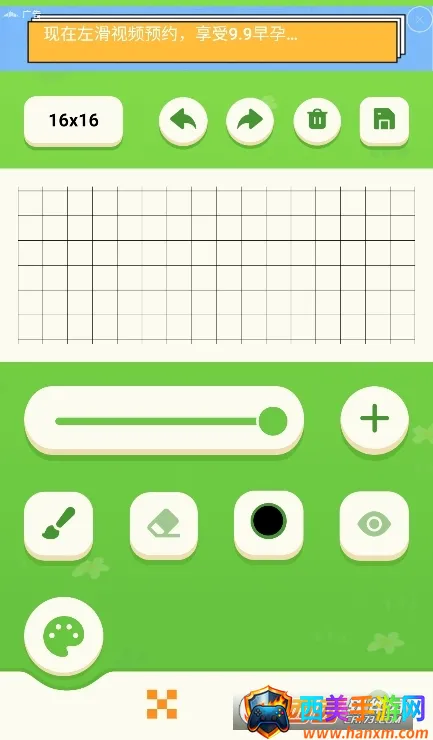Save the pixel drawing
The image size is (433, 740).
click(x=384, y=120)
